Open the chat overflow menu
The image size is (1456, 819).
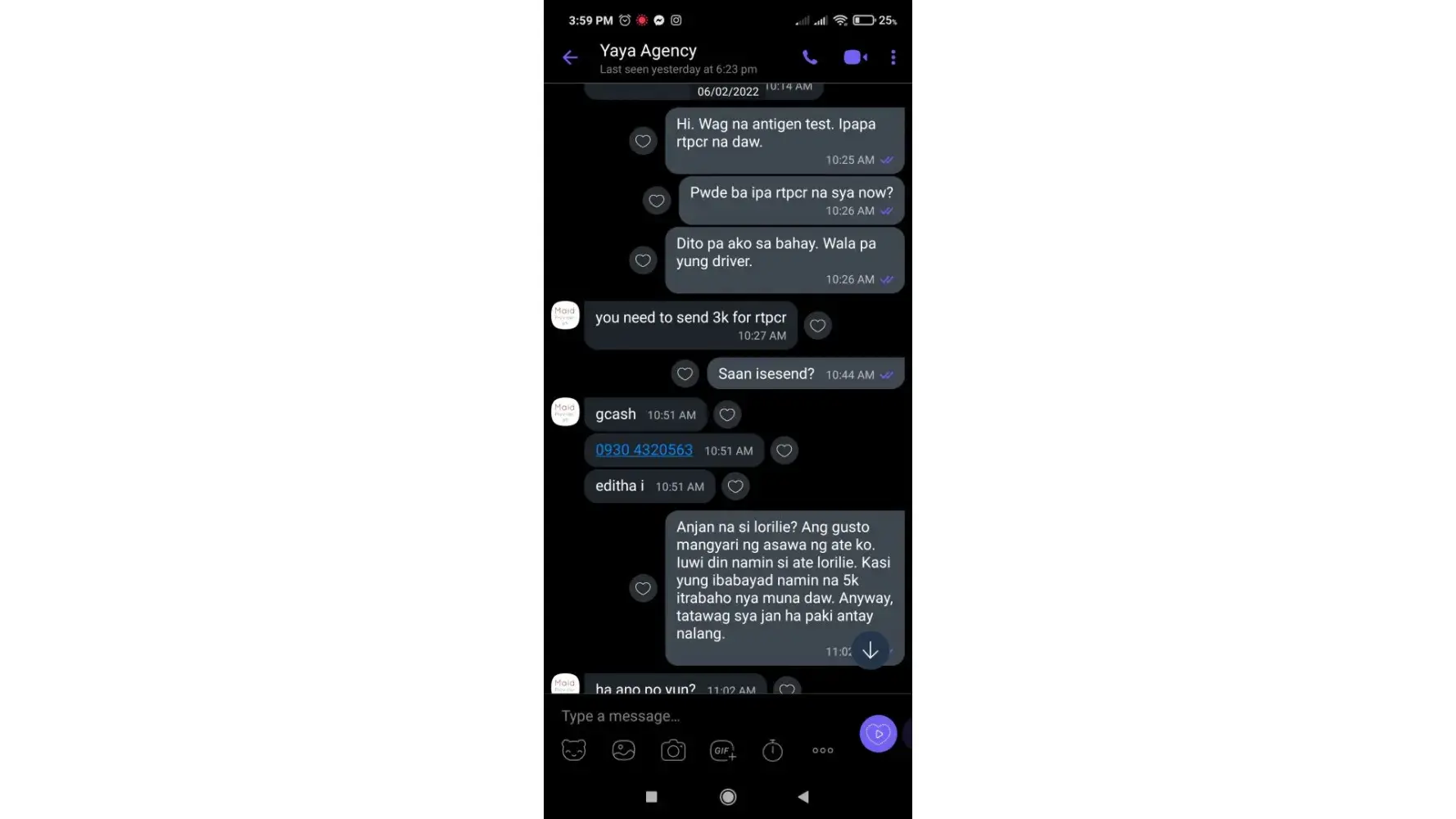(x=893, y=57)
